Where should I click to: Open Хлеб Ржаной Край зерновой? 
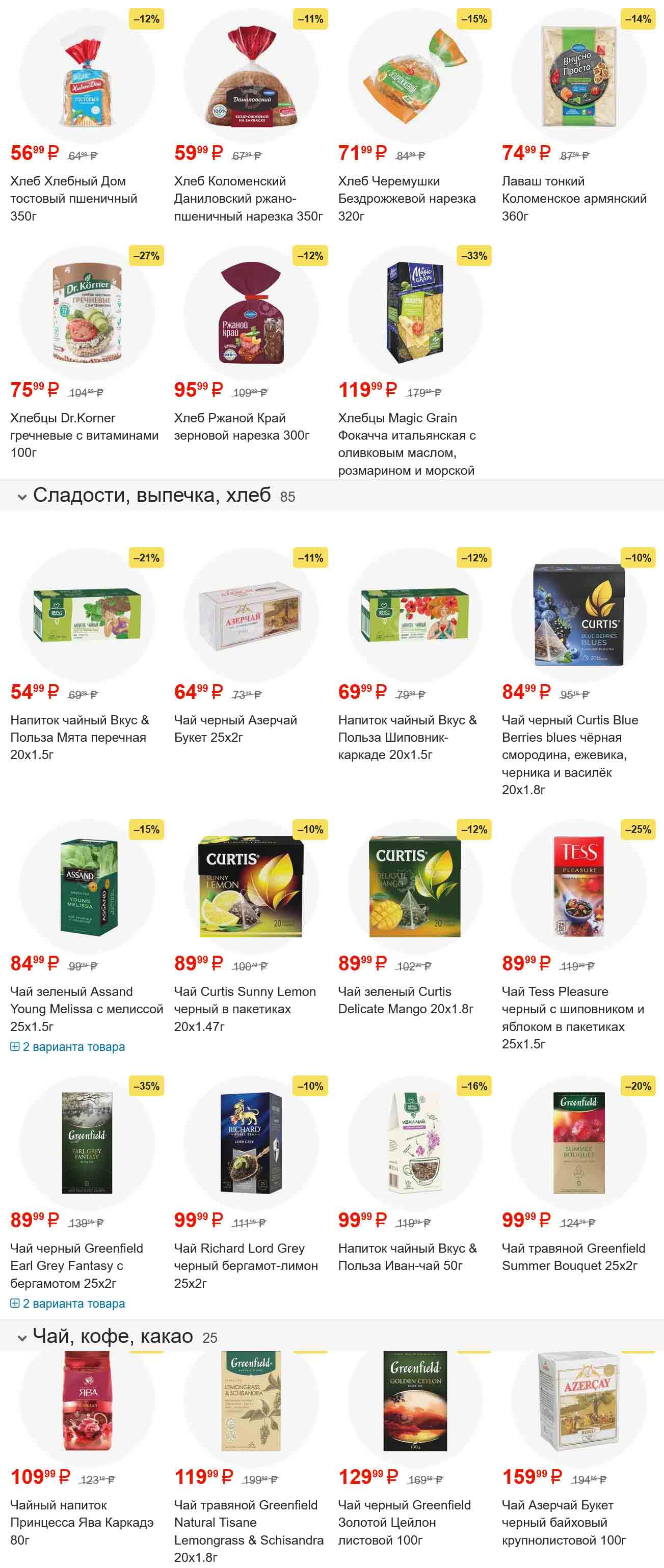pos(241,426)
